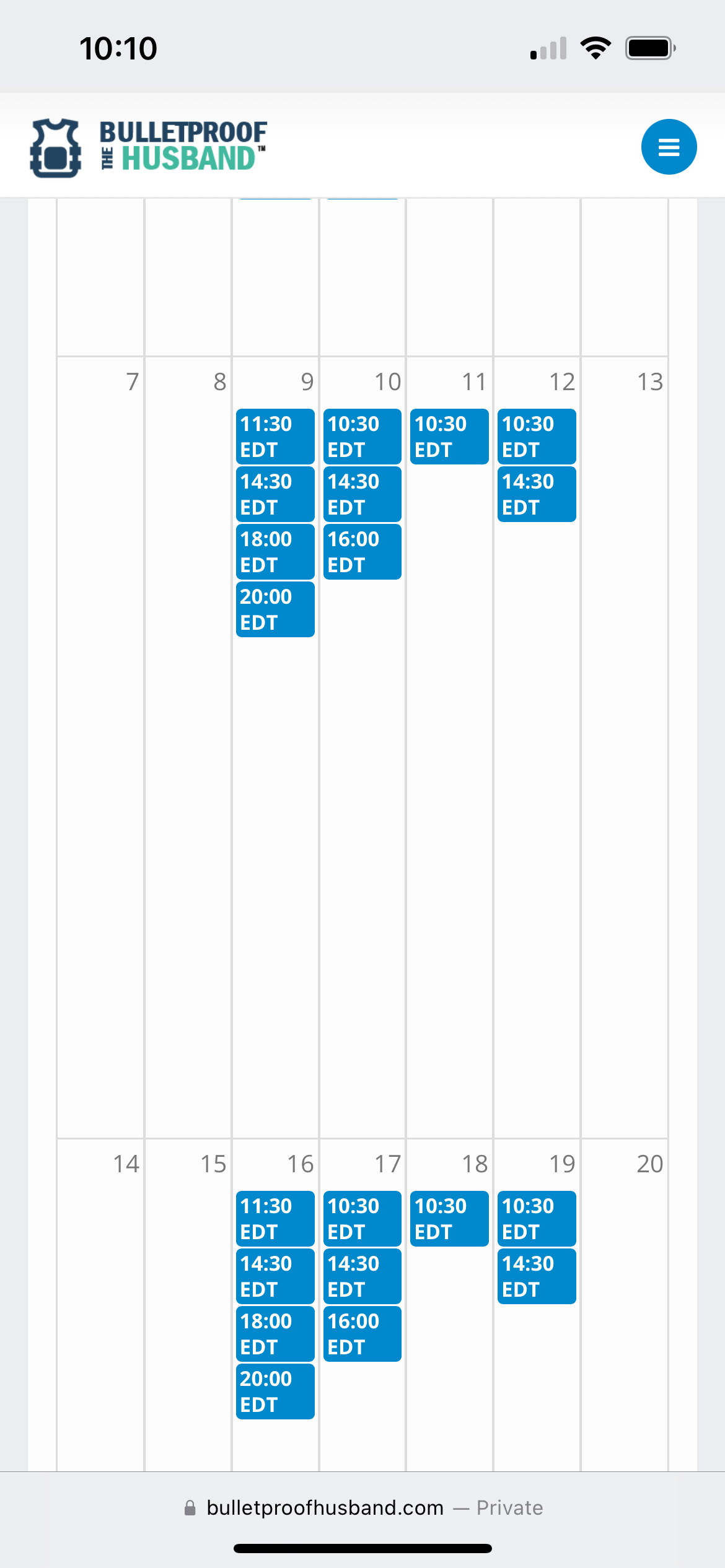Tap the 20:00 EDT slot on the 16th

[x=275, y=1392]
